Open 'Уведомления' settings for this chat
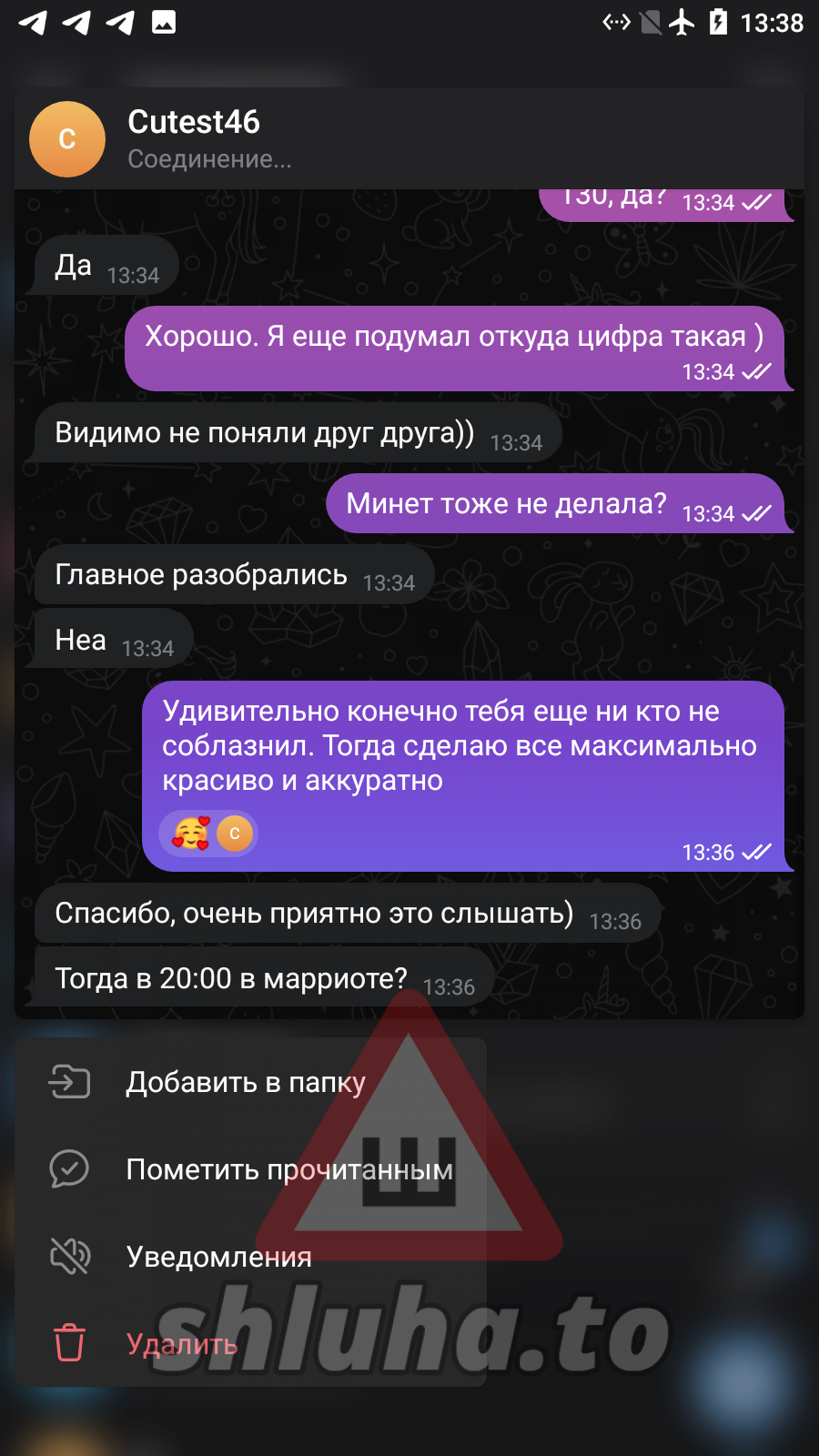819x1456 pixels. [218, 1257]
